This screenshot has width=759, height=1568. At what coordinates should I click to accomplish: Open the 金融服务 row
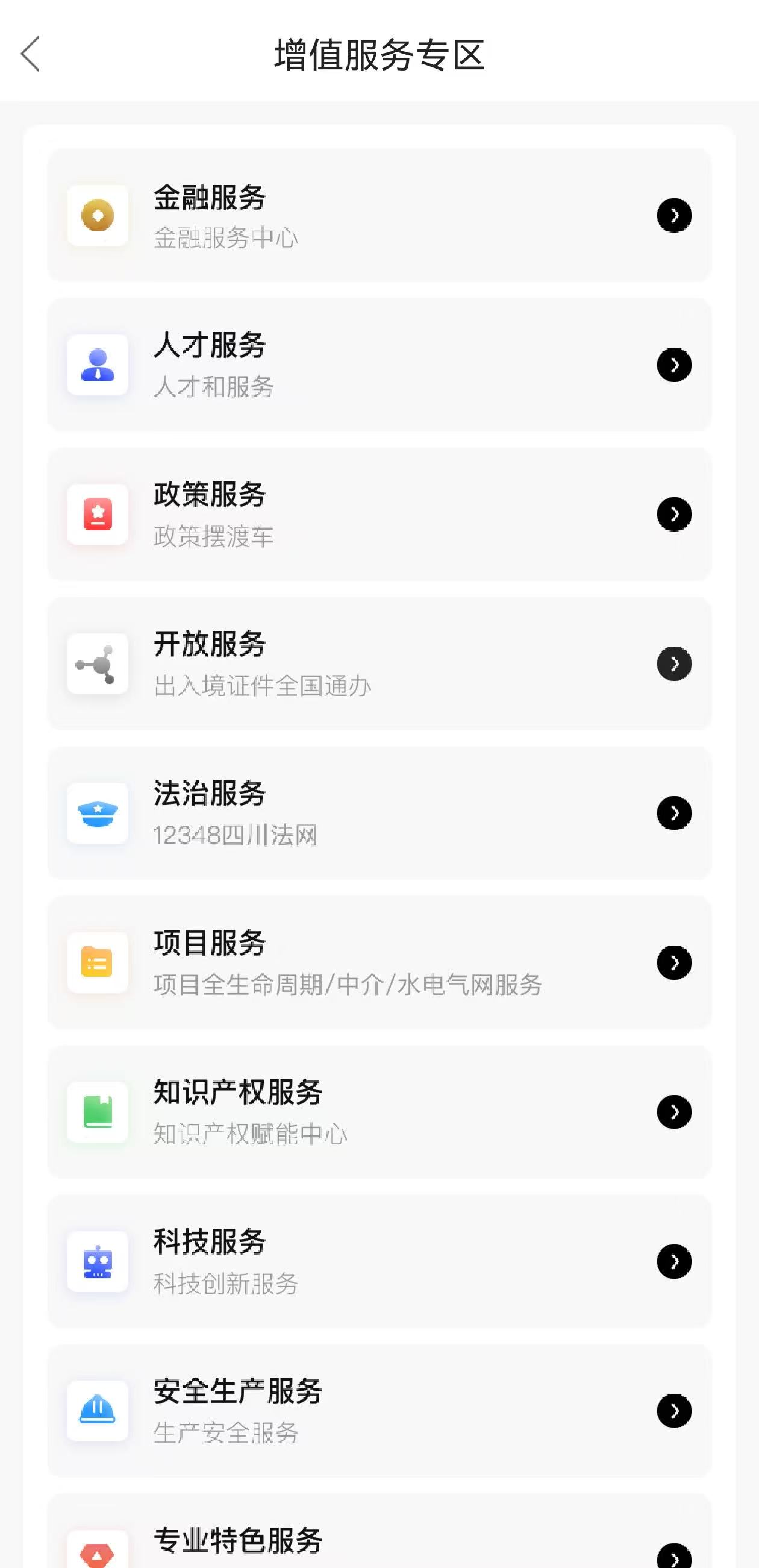(x=379, y=215)
